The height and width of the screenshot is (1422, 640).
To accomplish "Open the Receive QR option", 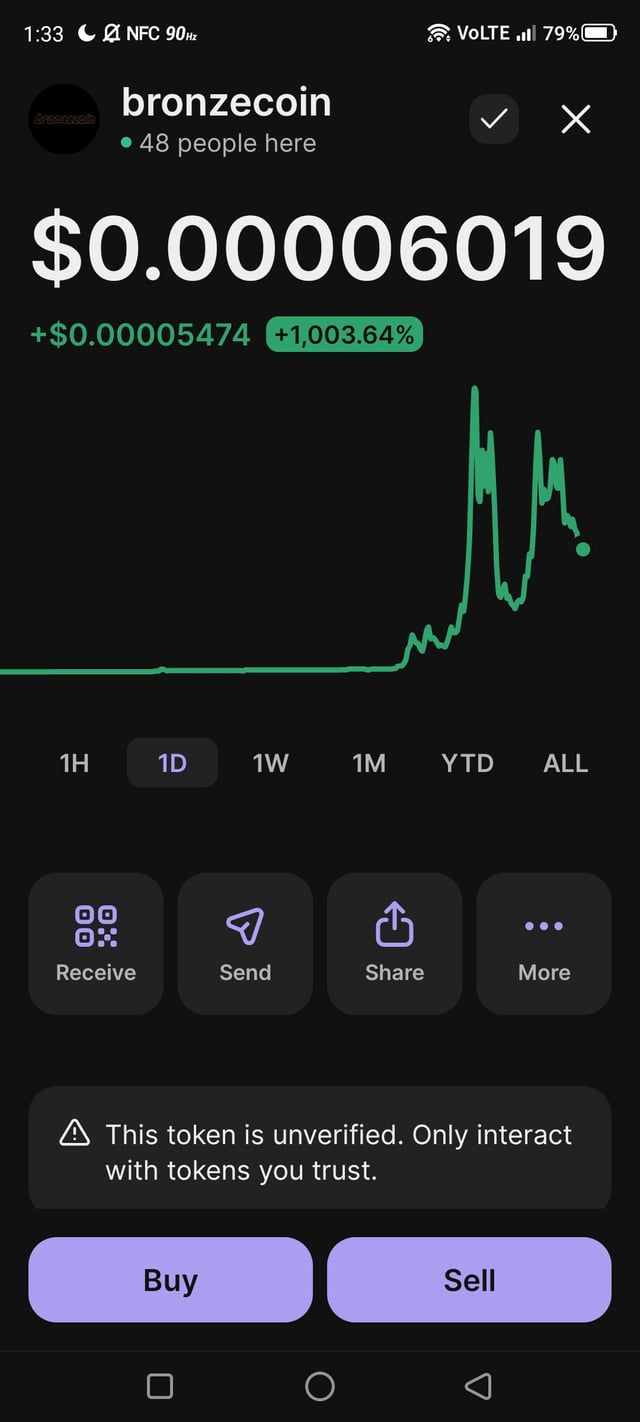I will pos(96,943).
